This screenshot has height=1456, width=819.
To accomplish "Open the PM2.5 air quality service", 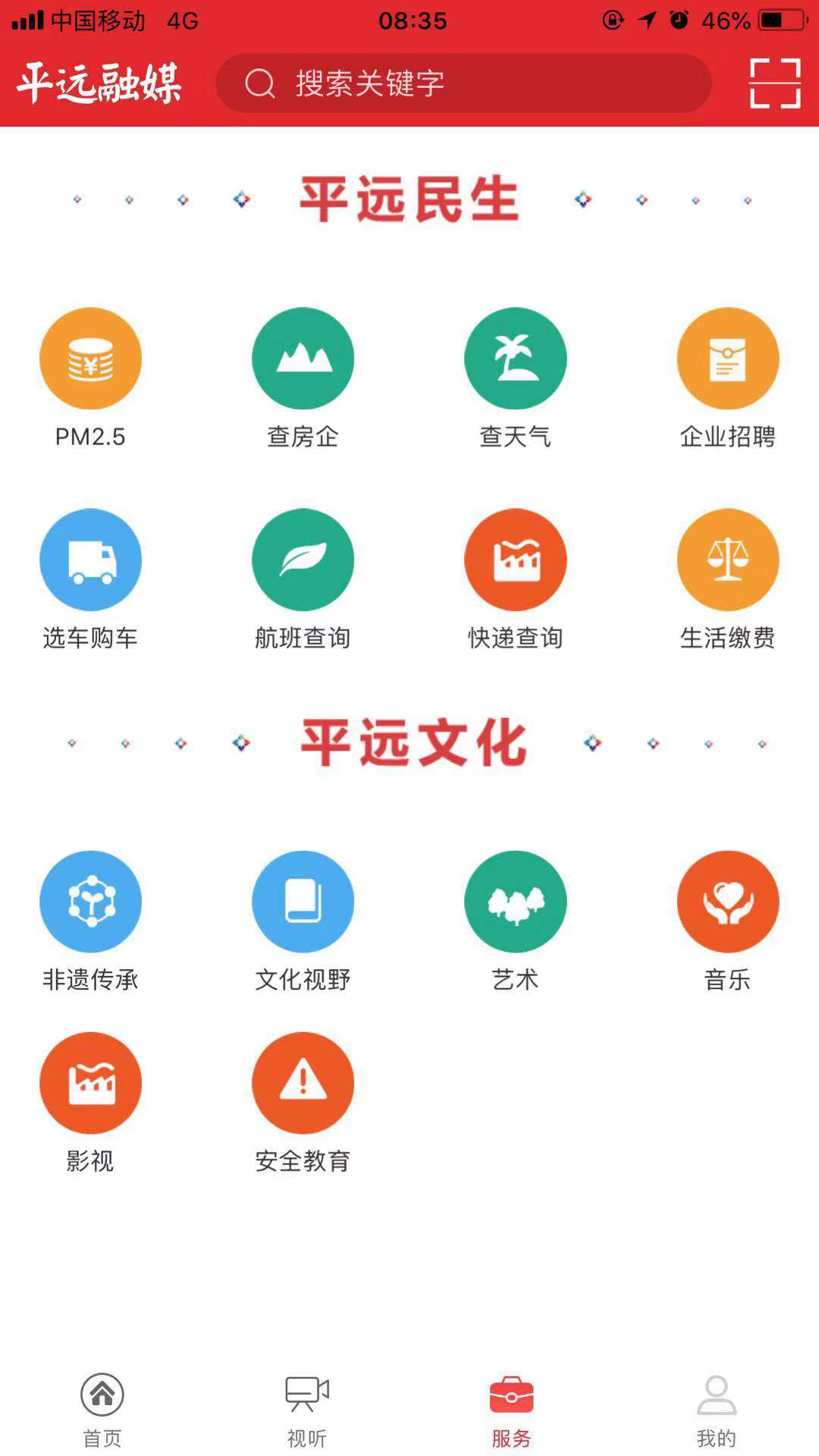I will coord(90,359).
